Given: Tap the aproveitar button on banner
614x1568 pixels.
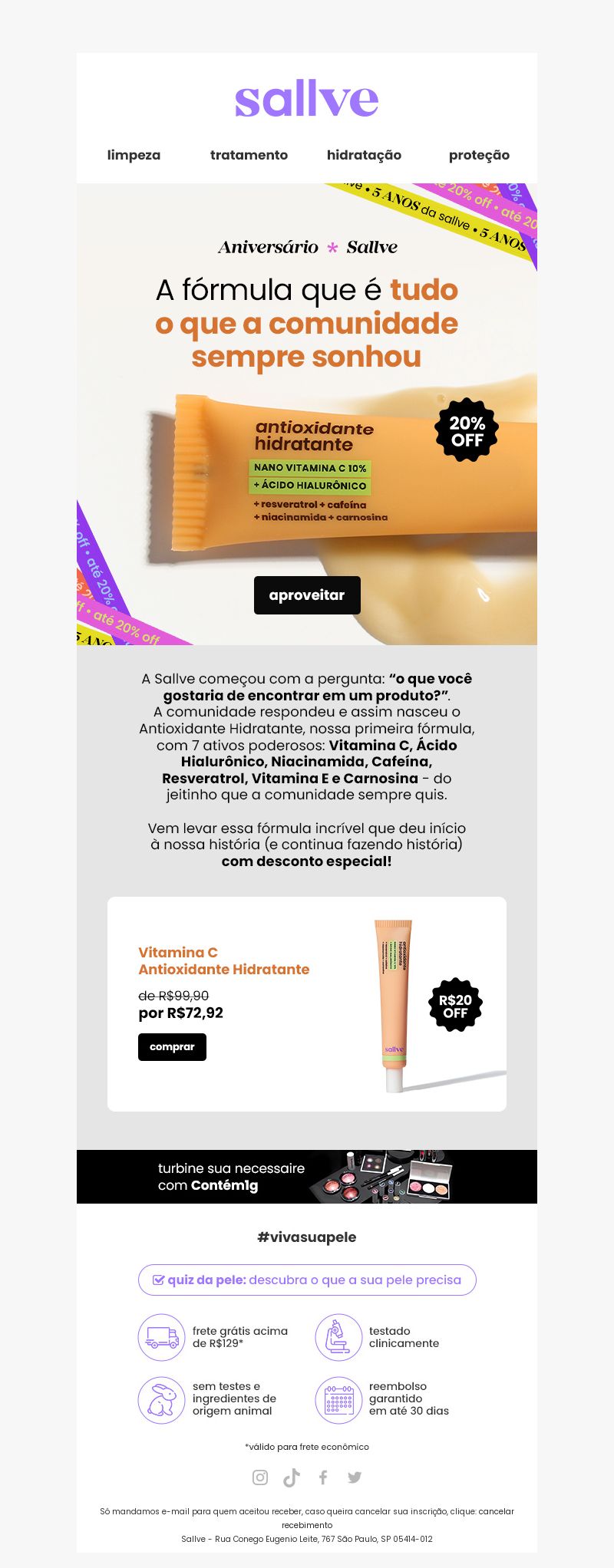Looking at the screenshot, I should point(307,595).
